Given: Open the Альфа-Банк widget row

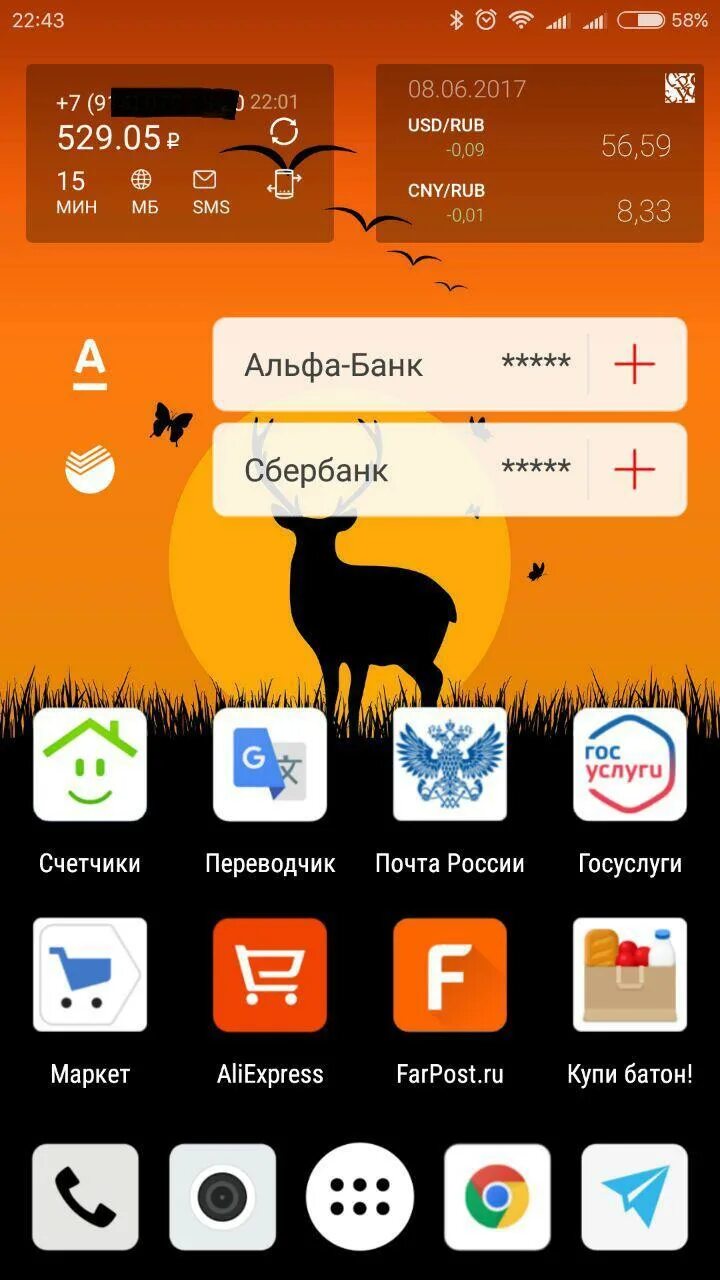Looking at the screenshot, I should [x=450, y=364].
